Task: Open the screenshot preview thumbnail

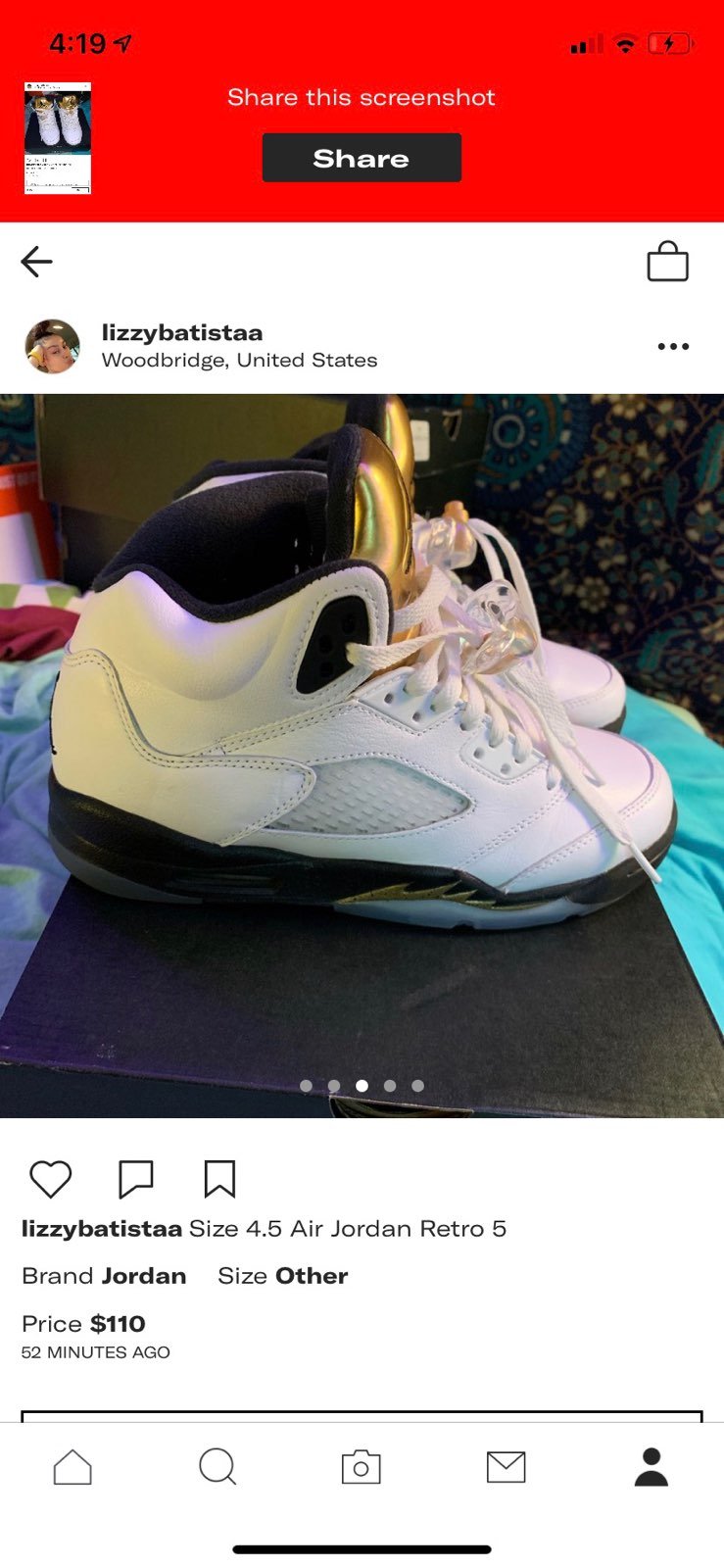Action: pyautogui.click(x=58, y=138)
